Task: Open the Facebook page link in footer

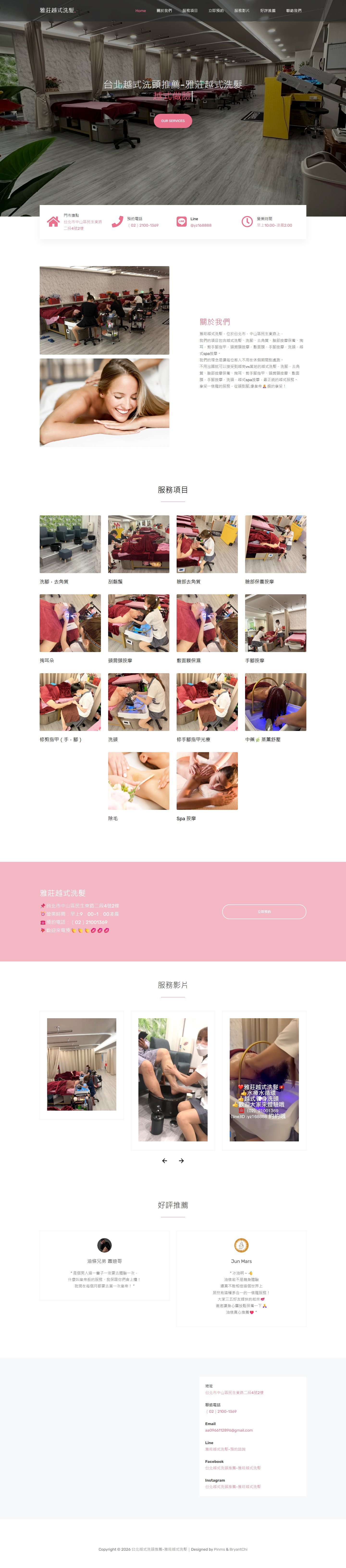Action: [x=233, y=1468]
